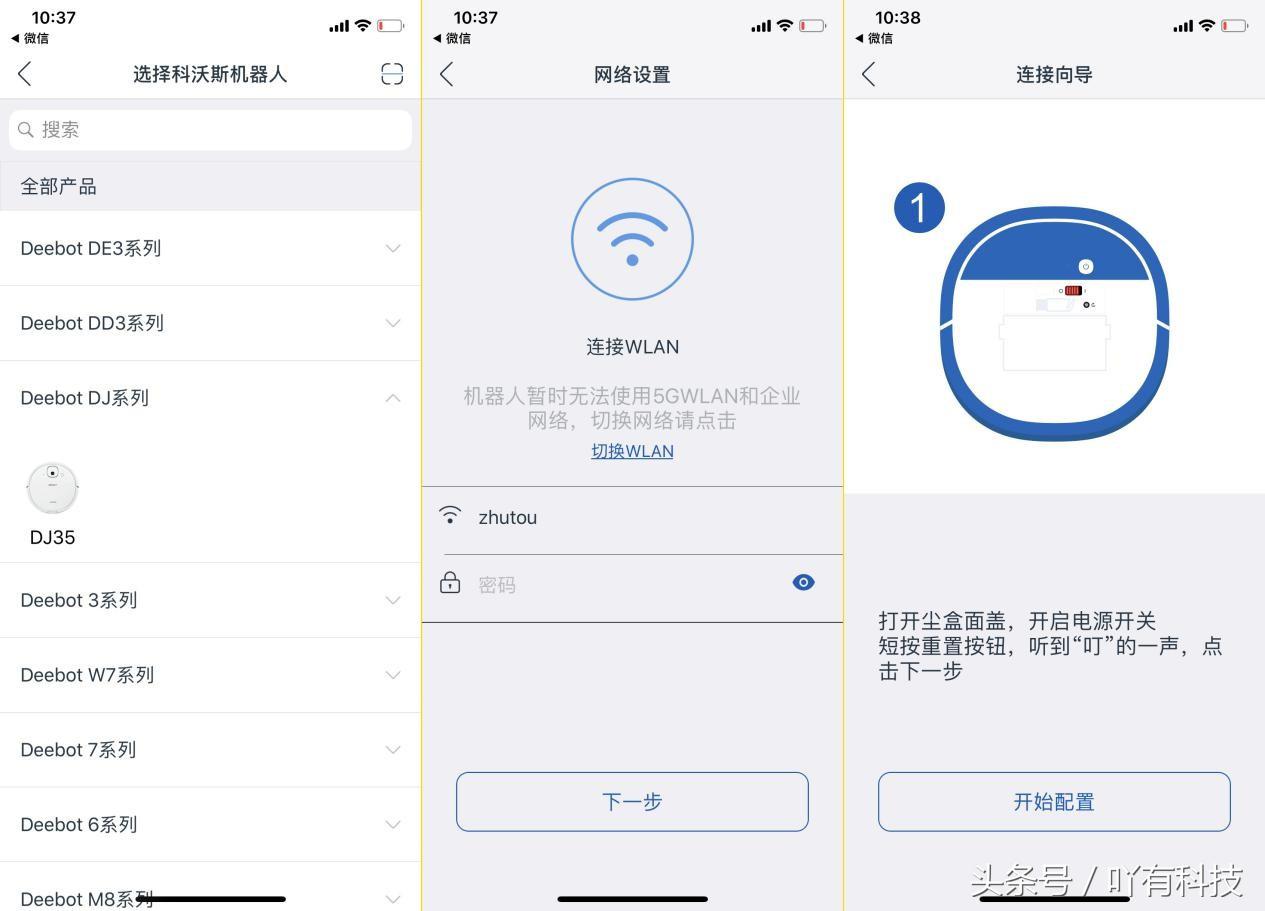The height and width of the screenshot is (911, 1265).
Task: Collapse the Deebot DJ系列 row
Action: tap(210, 398)
